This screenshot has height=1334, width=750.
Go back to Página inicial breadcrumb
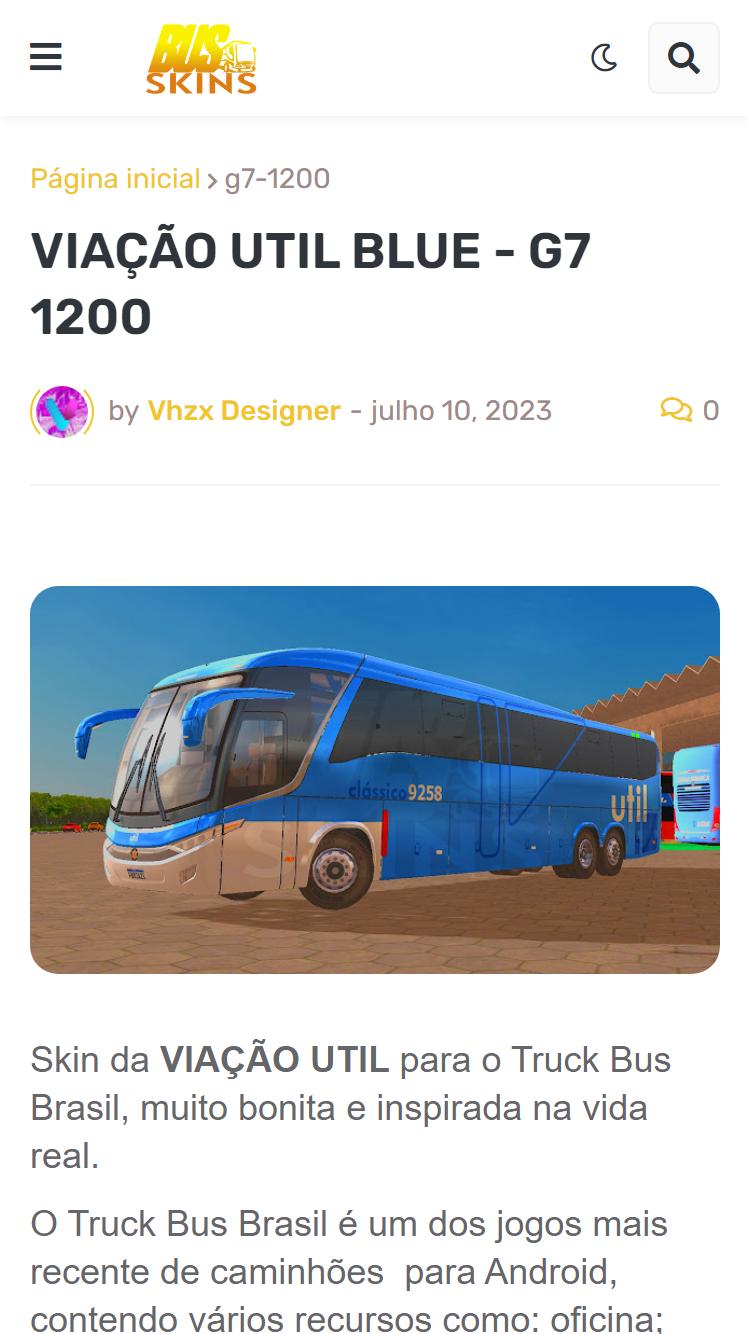coord(115,179)
